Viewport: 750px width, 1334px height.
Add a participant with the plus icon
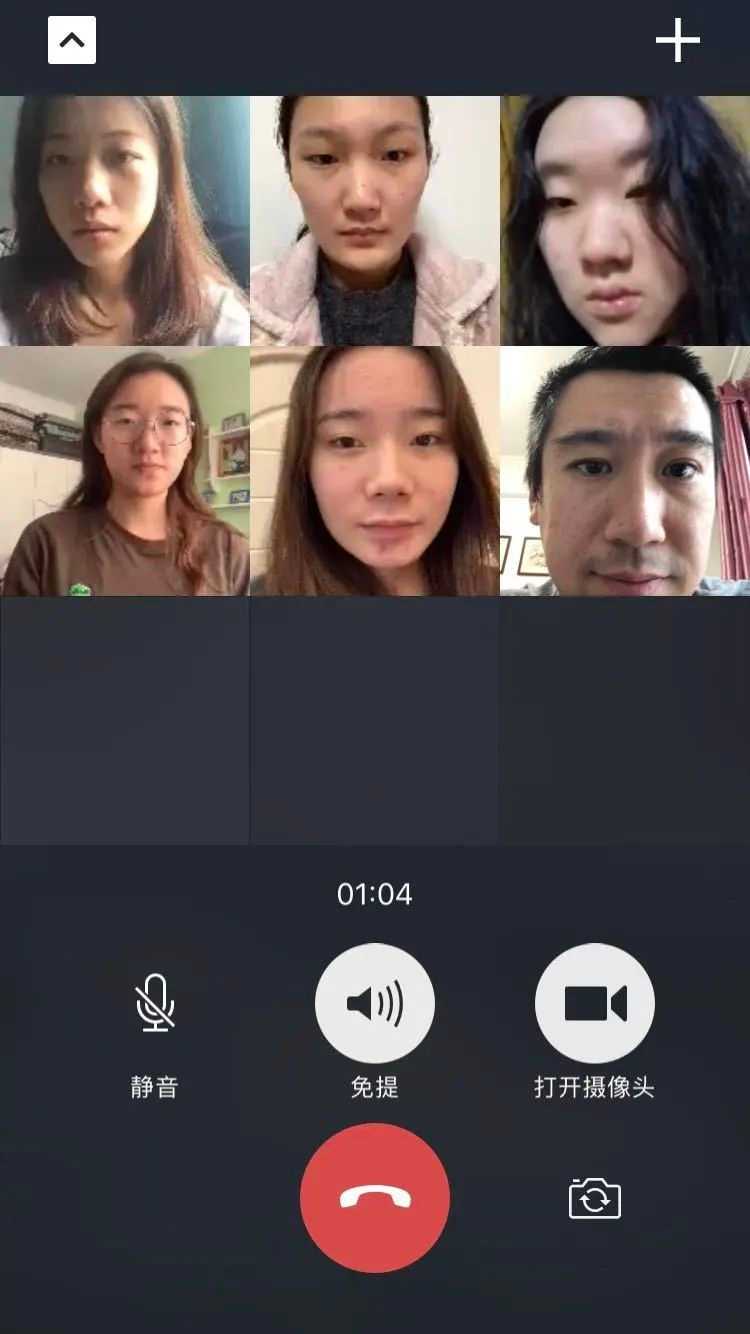click(677, 41)
